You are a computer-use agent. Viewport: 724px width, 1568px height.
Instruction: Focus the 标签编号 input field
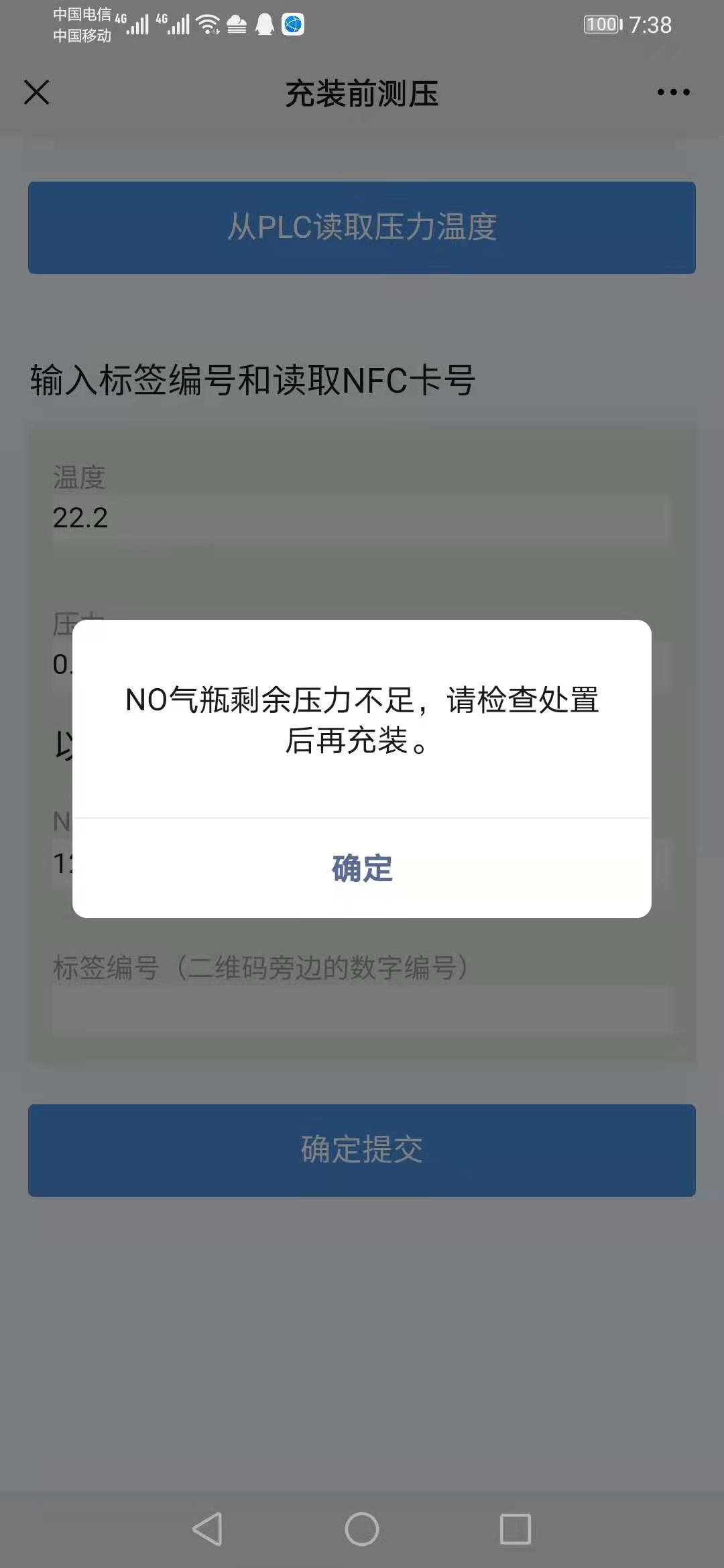[x=362, y=1009]
